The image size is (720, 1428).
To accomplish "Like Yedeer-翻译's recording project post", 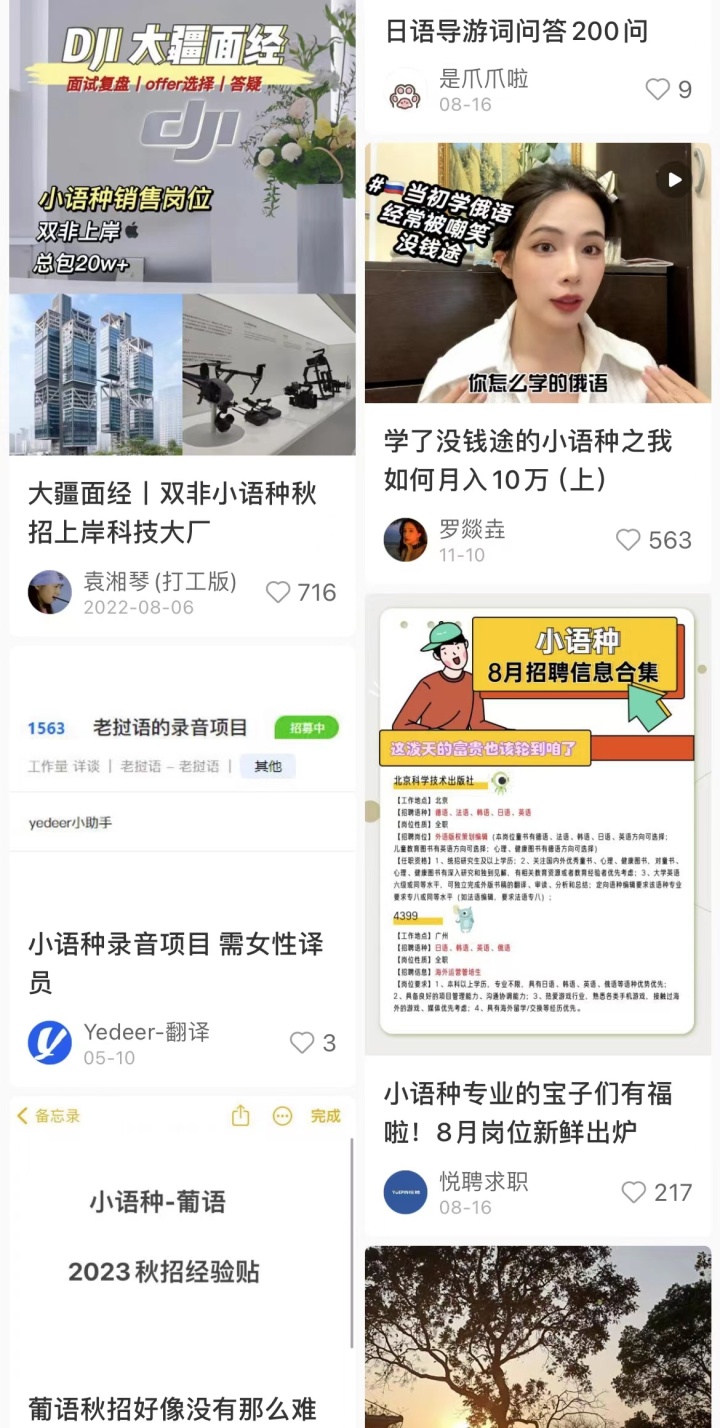I will pos(302,1043).
